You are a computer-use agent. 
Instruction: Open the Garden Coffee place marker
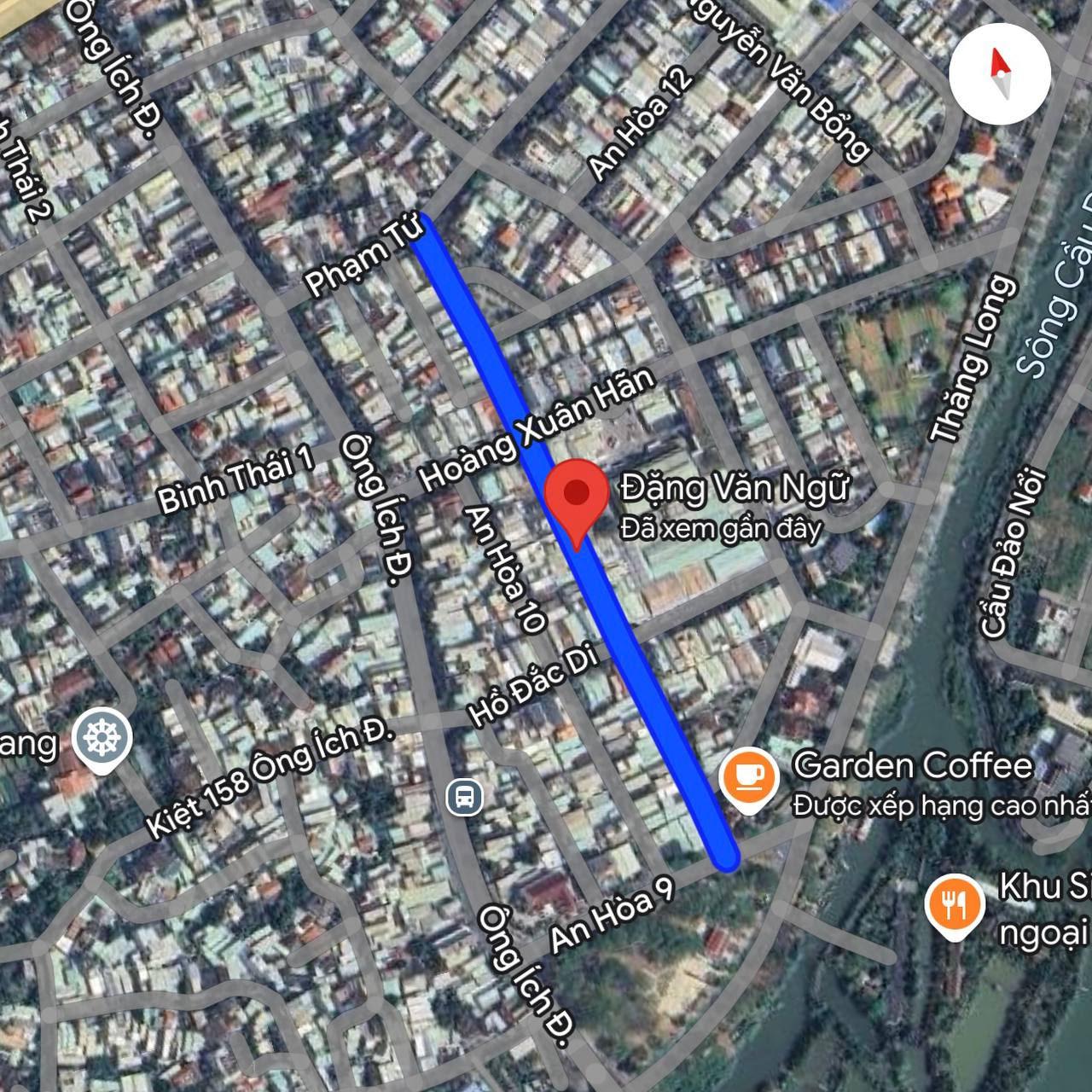click(x=748, y=776)
